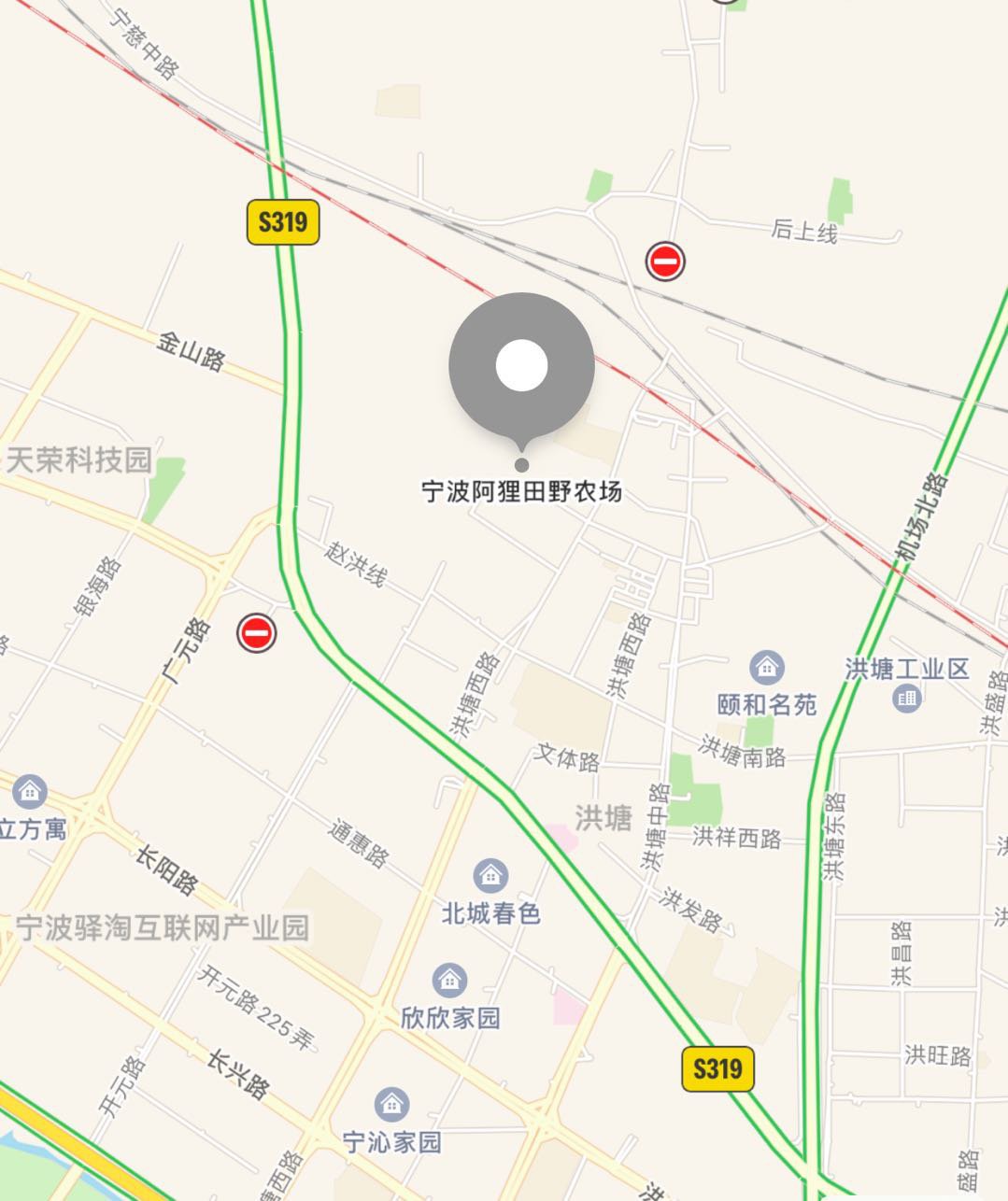Open the 洪塘工业区 building marker
Image resolution: width=1008 pixels, height=1201 pixels.
coord(906,698)
